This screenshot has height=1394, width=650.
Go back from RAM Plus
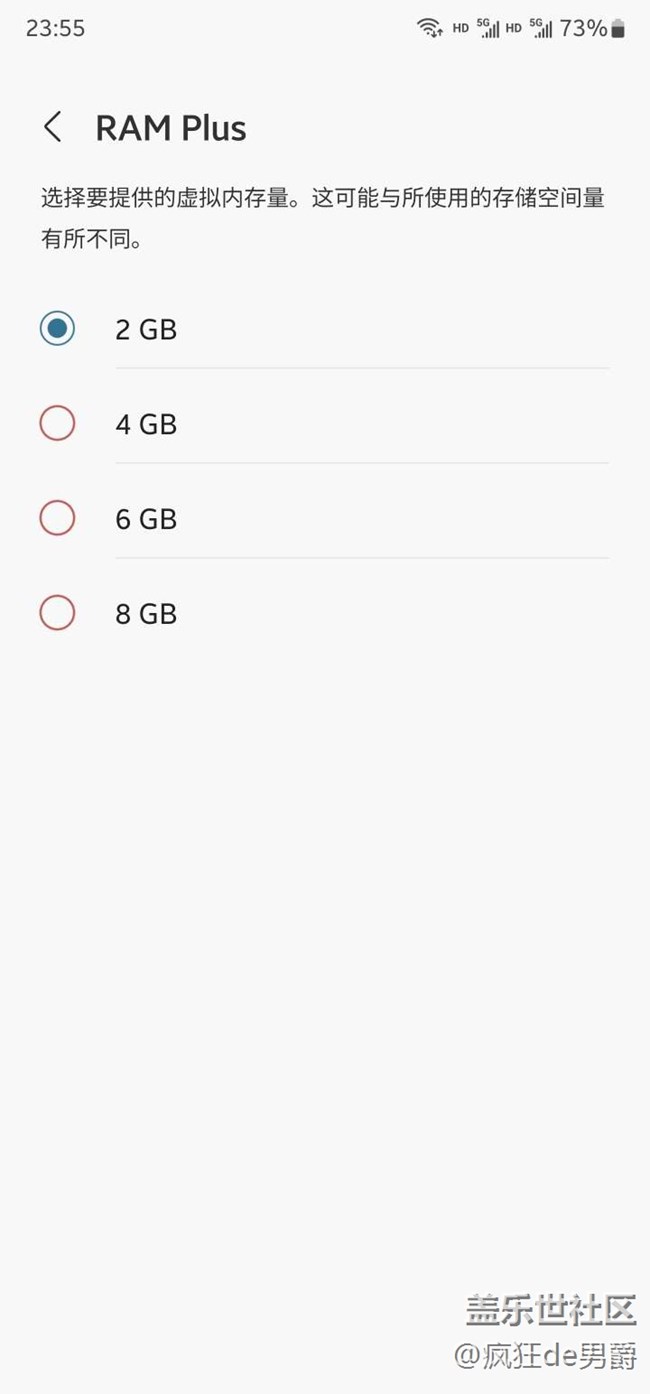[x=53, y=127]
